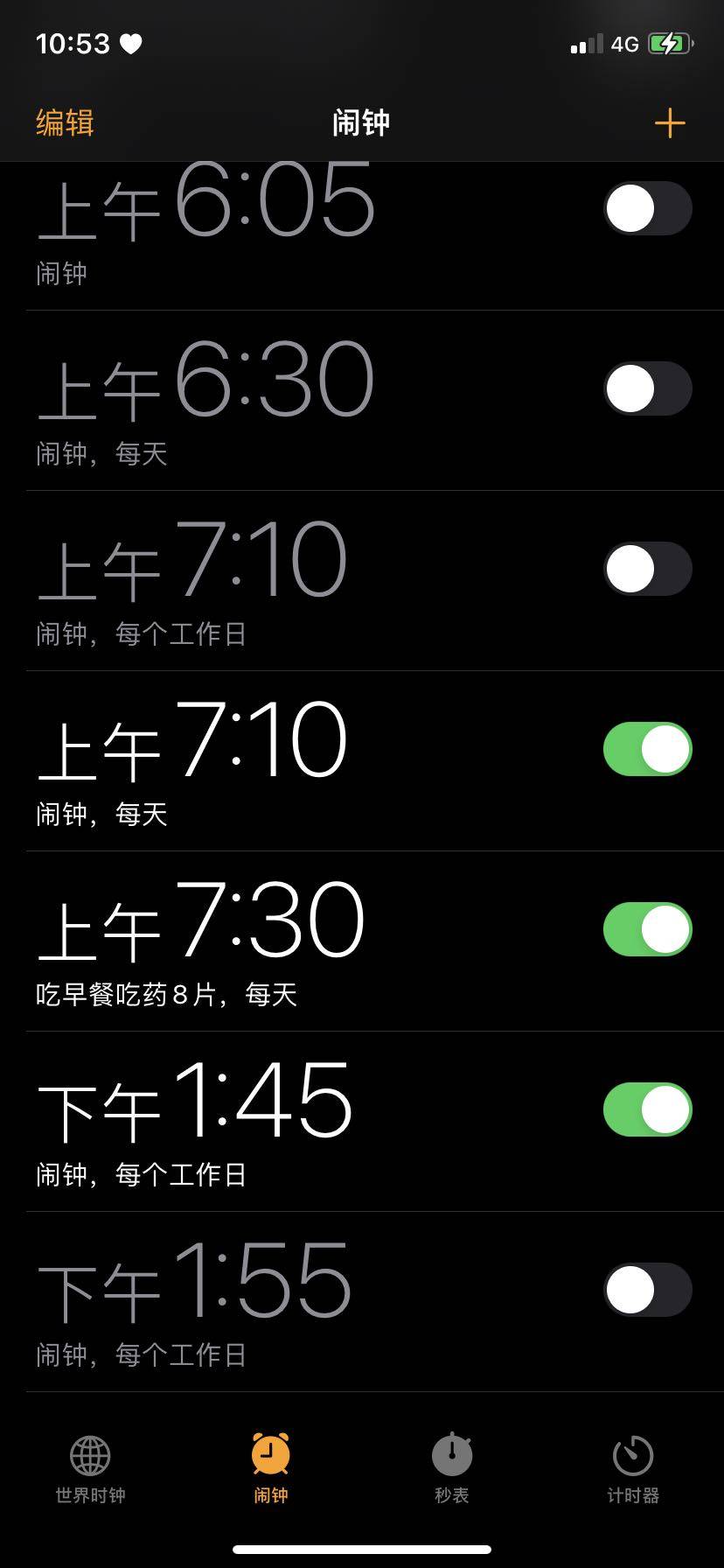Disable the 上午 7:10 每天 alarm
Viewport: 724px width, 1568px height.
pos(647,749)
